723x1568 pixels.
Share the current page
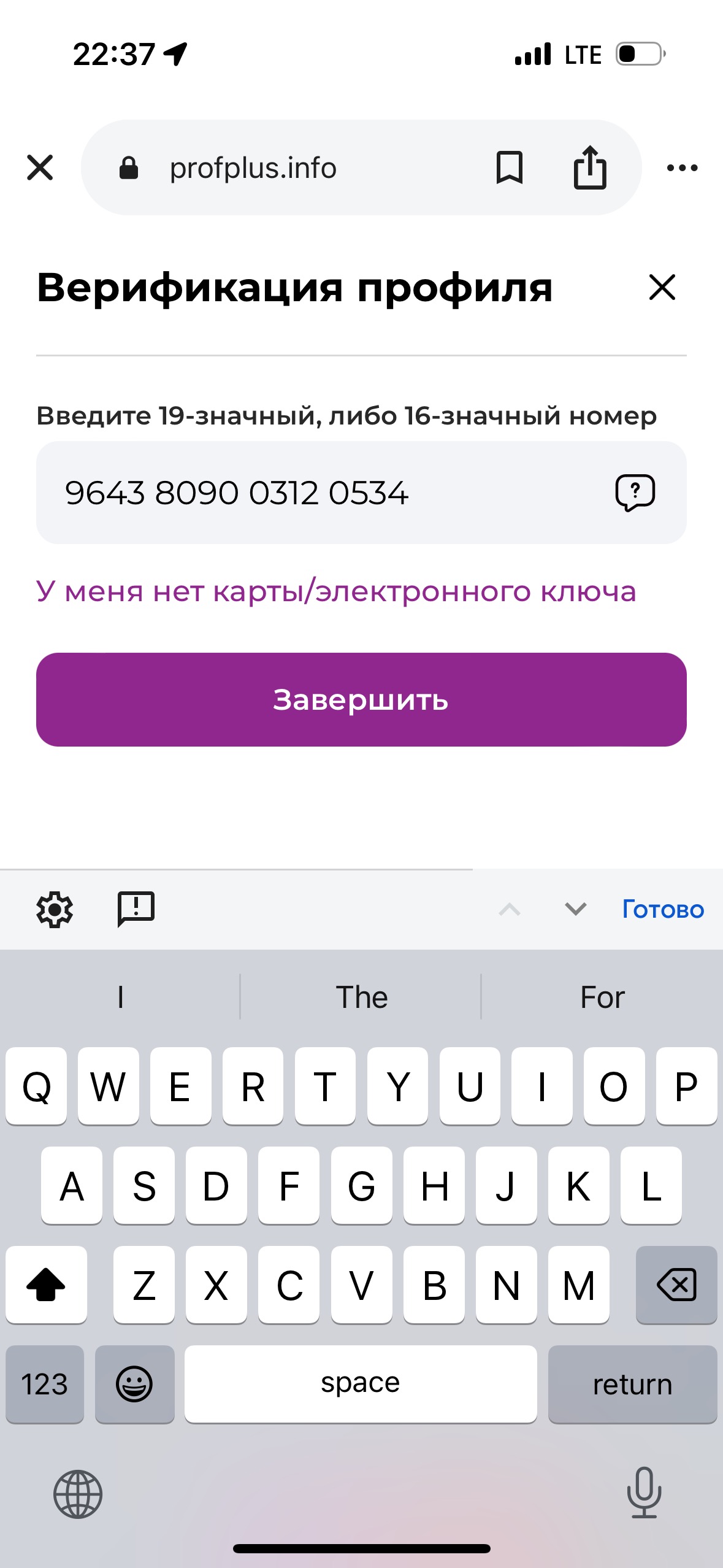590,167
